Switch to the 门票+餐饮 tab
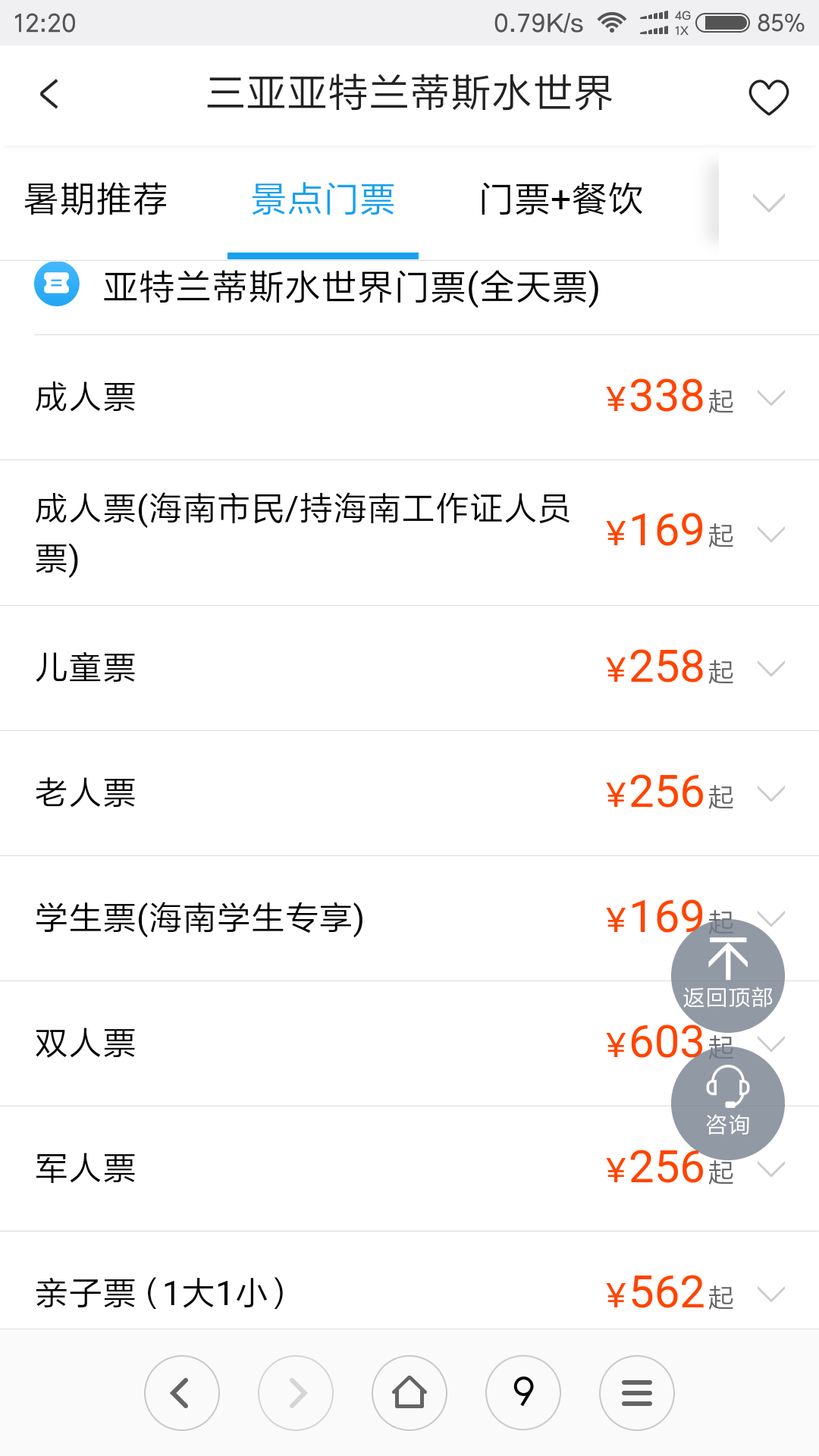This screenshot has height=1456, width=819. [x=561, y=199]
